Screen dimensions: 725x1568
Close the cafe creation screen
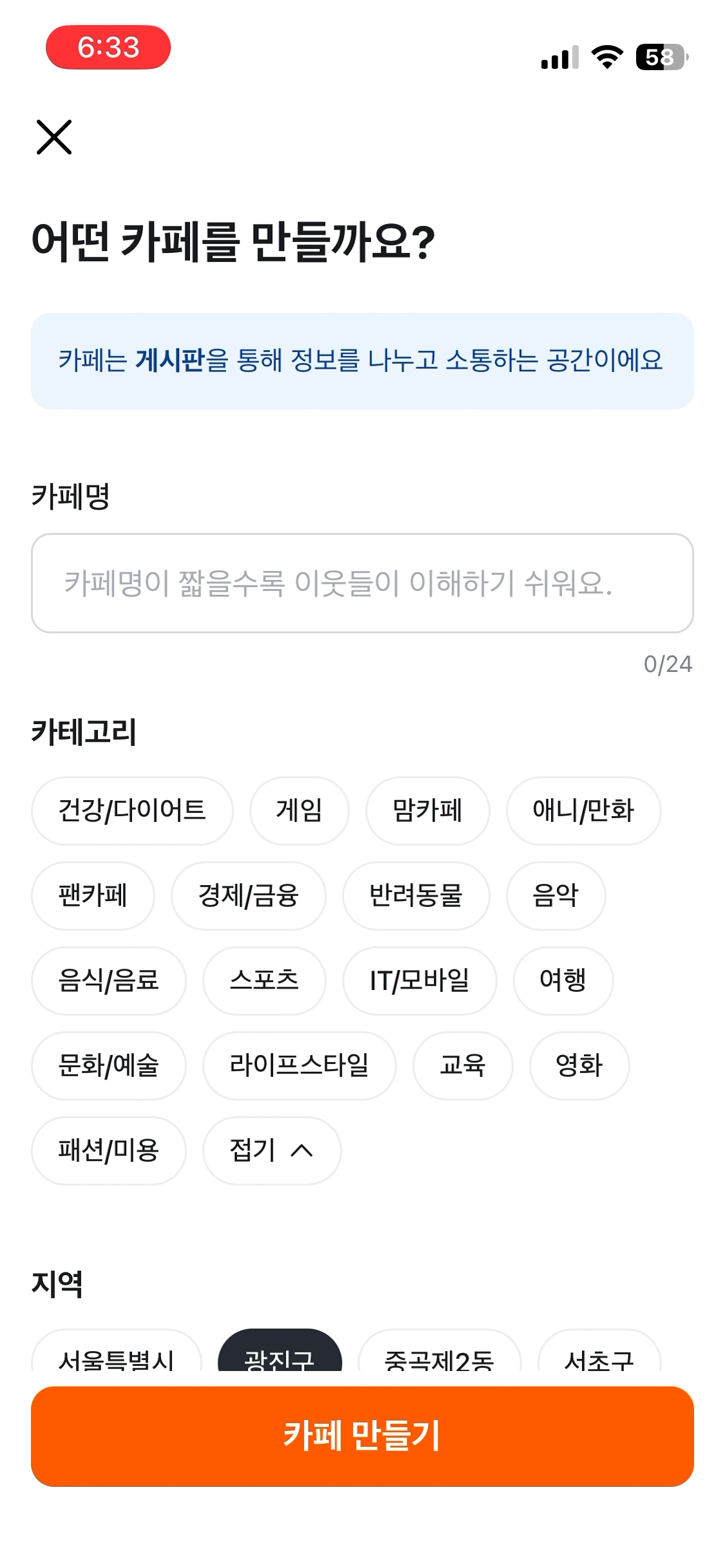(x=54, y=137)
